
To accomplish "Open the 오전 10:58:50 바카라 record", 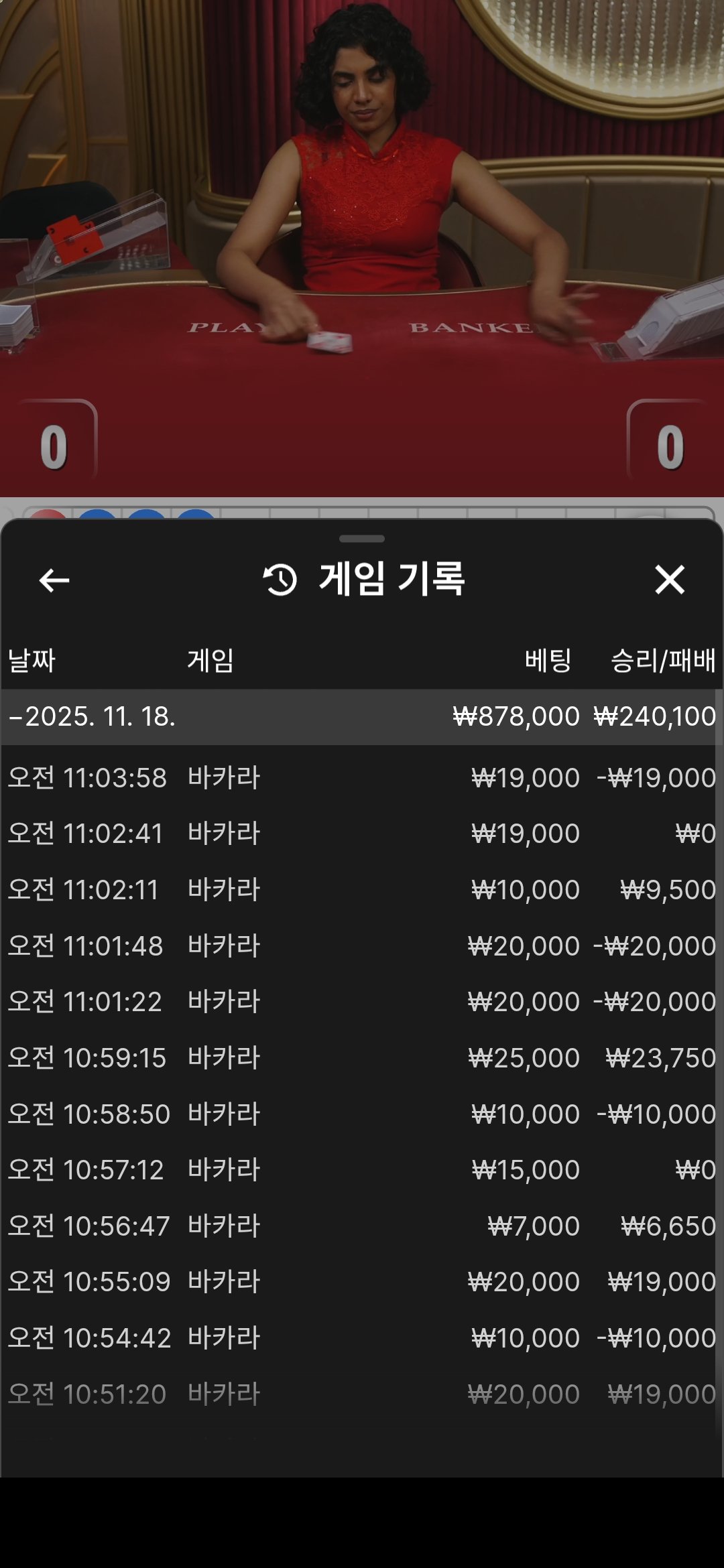I will pyautogui.click(x=361, y=1114).
